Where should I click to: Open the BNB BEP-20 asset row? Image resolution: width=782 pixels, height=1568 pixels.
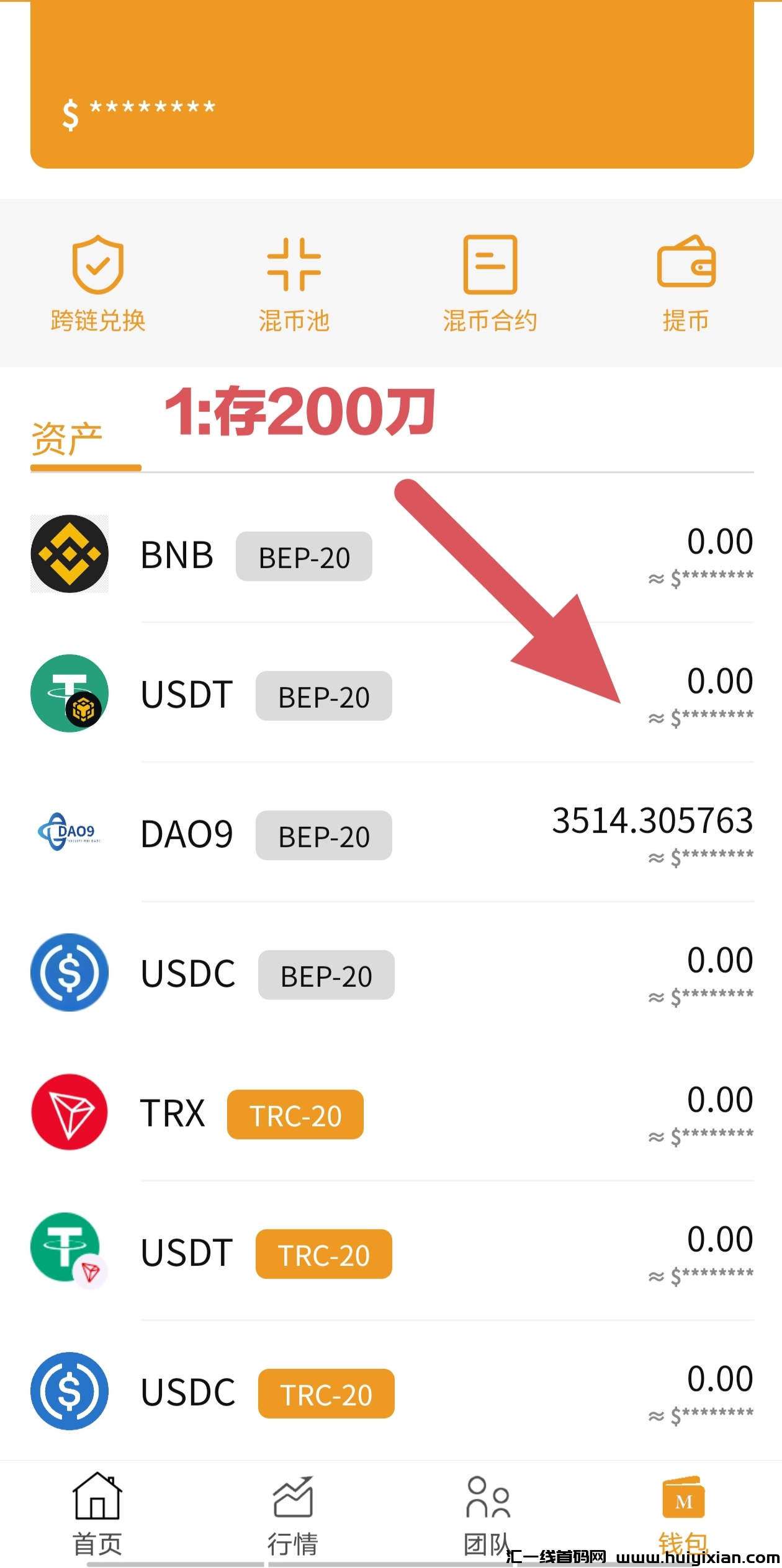pos(391,555)
